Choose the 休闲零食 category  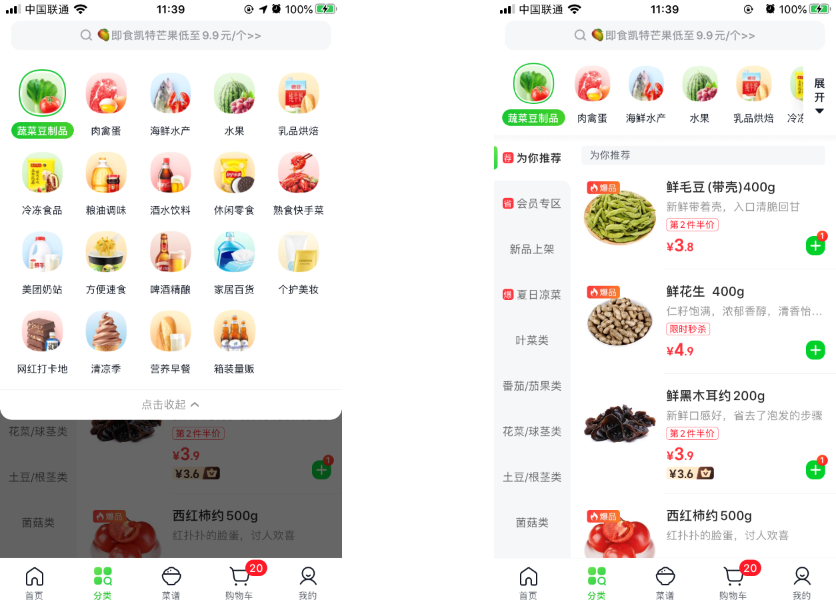point(234,183)
